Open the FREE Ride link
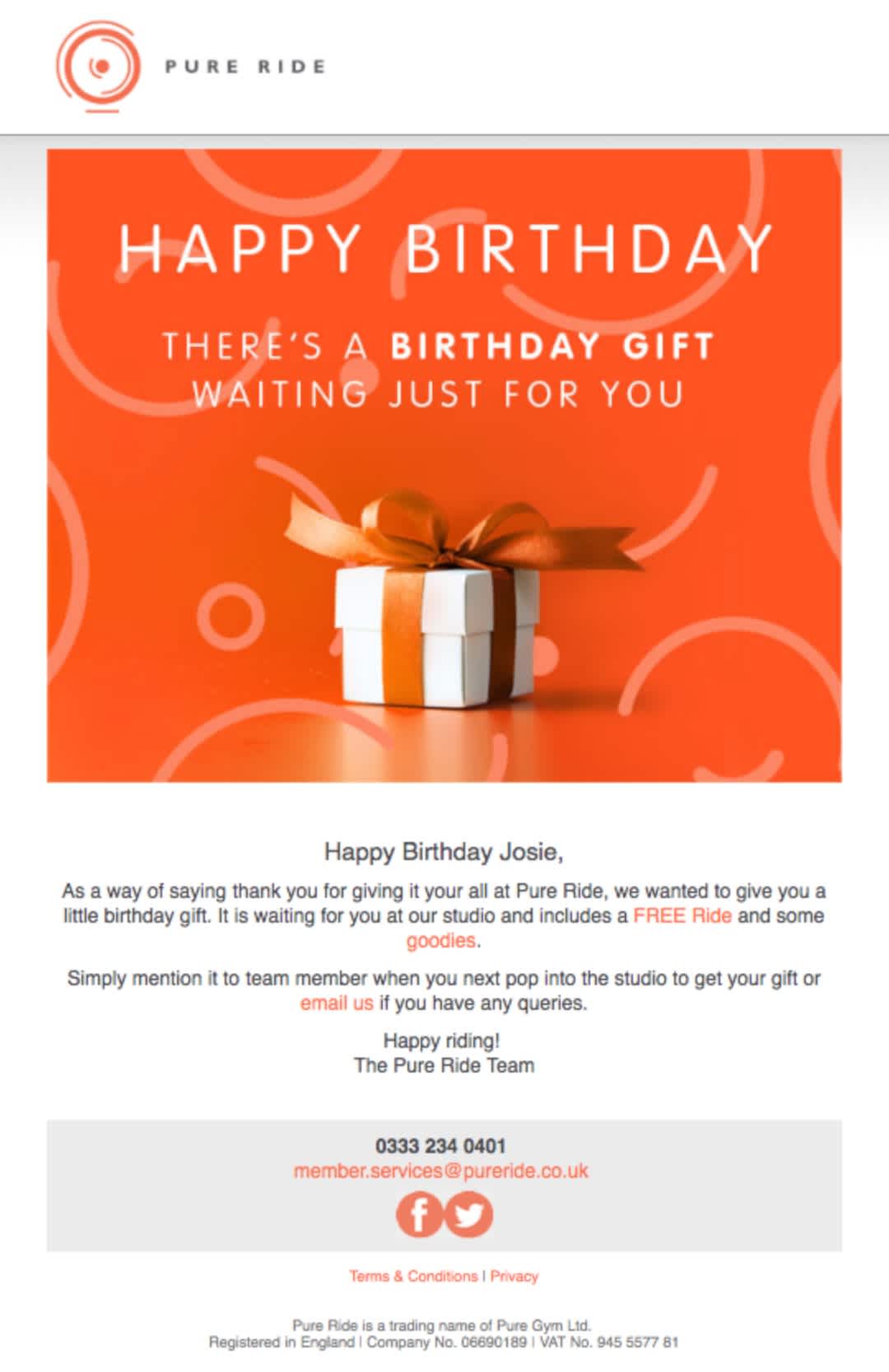The width and height of the screenshot is (889, 1372). pos(682,916)
